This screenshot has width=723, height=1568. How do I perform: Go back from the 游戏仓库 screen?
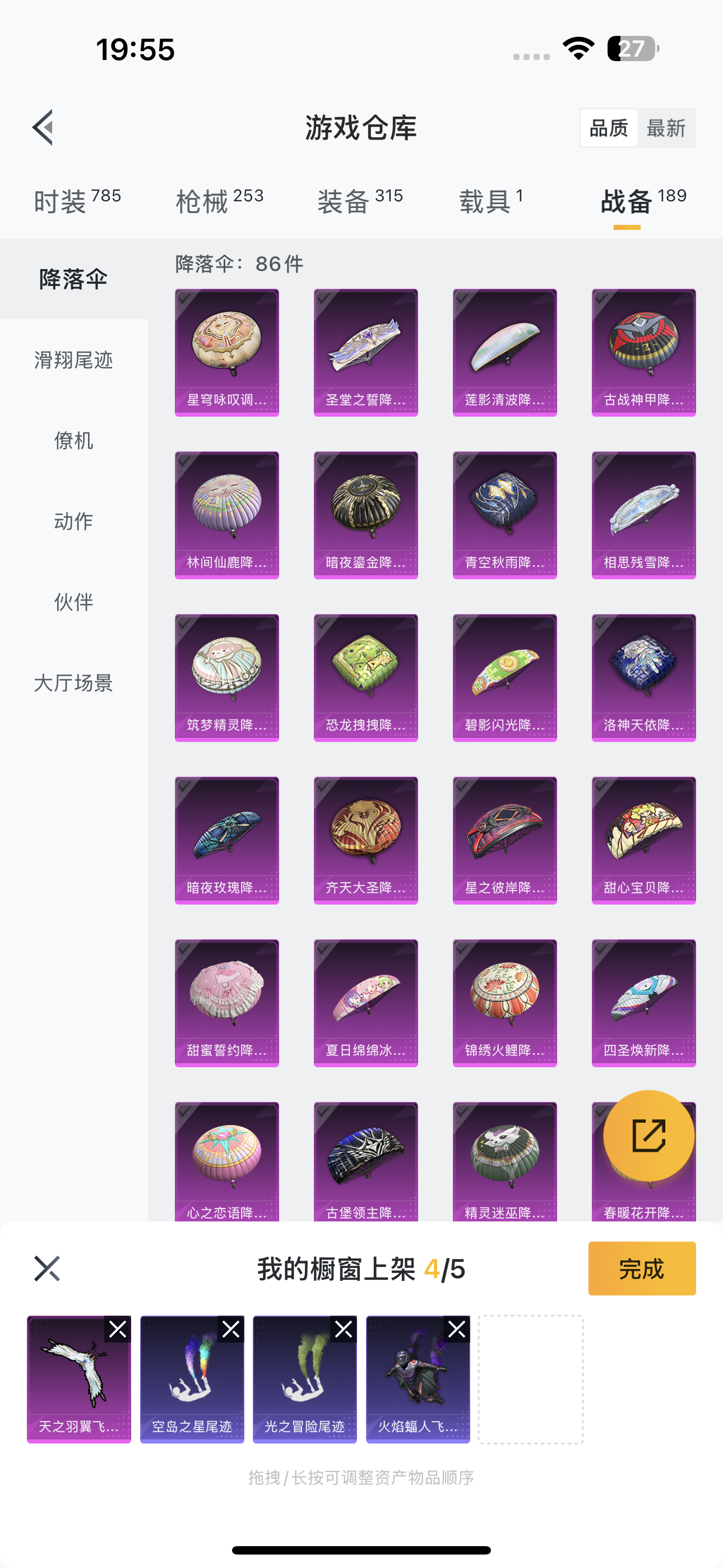(44, 128)
